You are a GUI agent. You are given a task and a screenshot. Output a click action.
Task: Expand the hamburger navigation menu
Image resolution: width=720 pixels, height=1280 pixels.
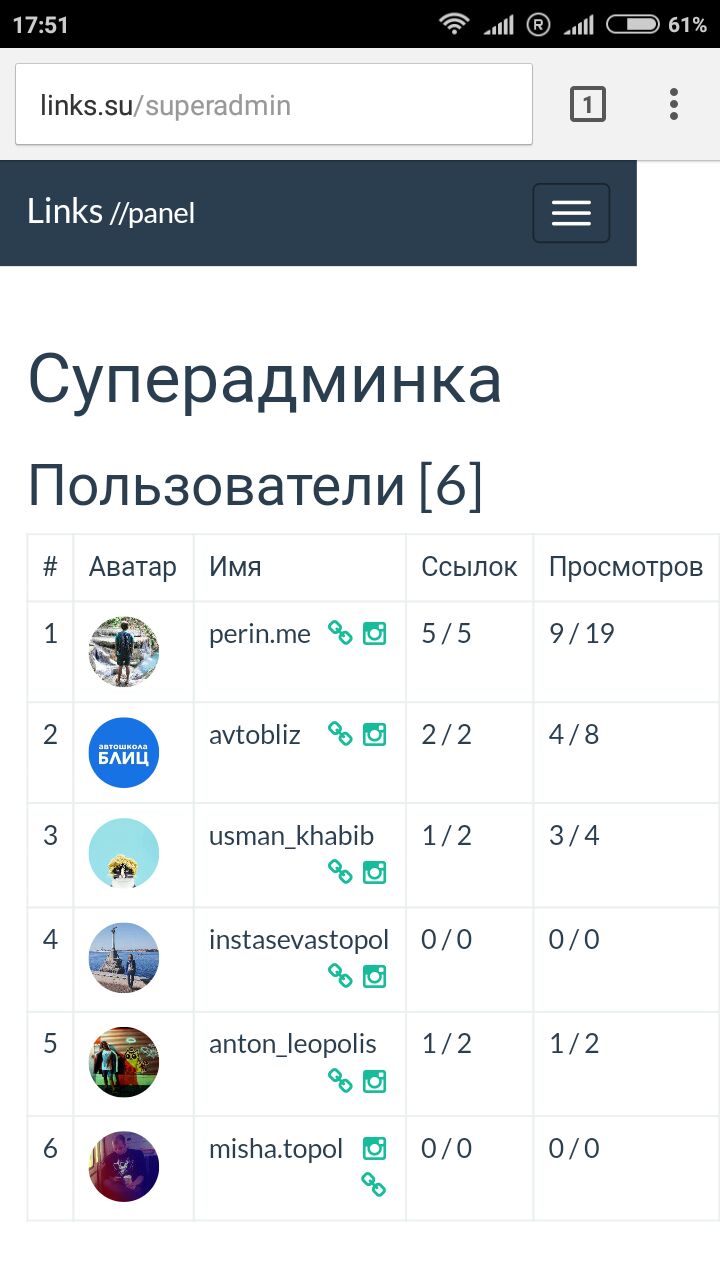point(571,213)
